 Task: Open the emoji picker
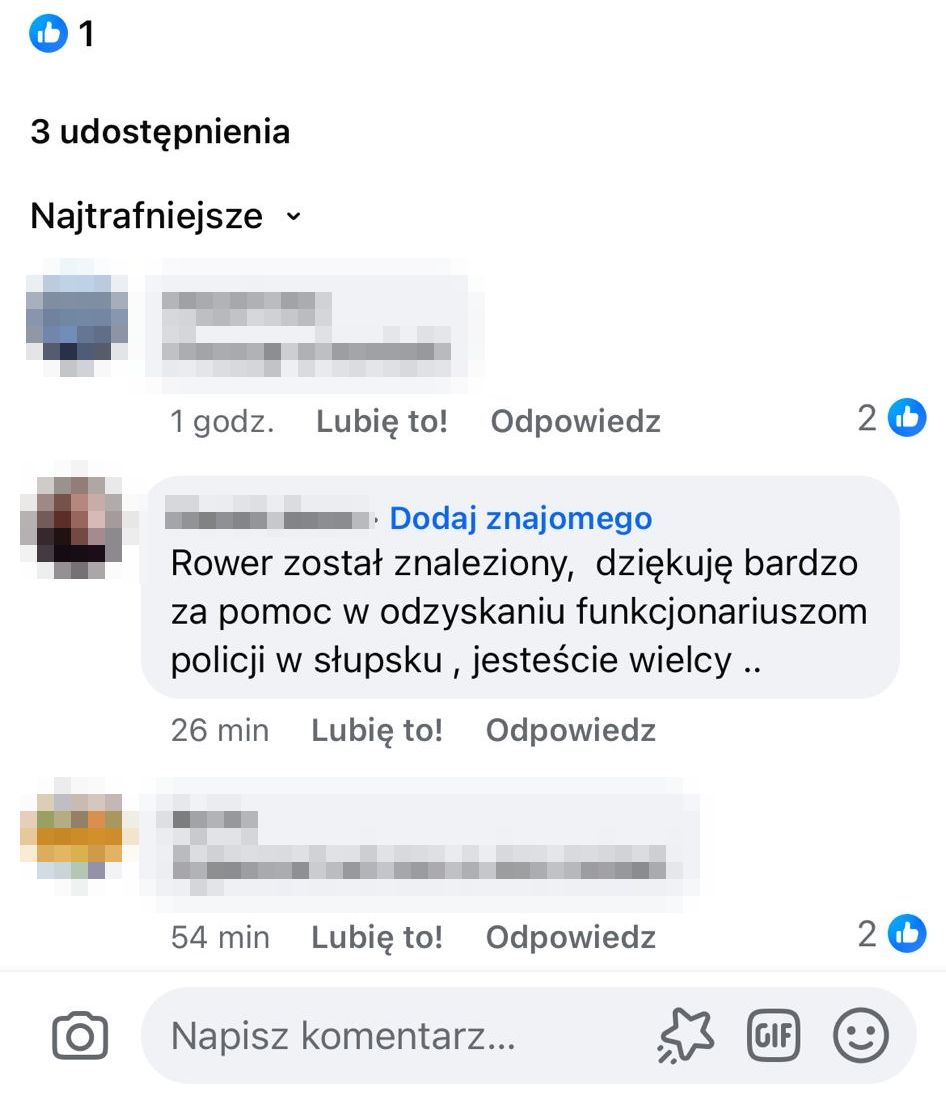860,1036
